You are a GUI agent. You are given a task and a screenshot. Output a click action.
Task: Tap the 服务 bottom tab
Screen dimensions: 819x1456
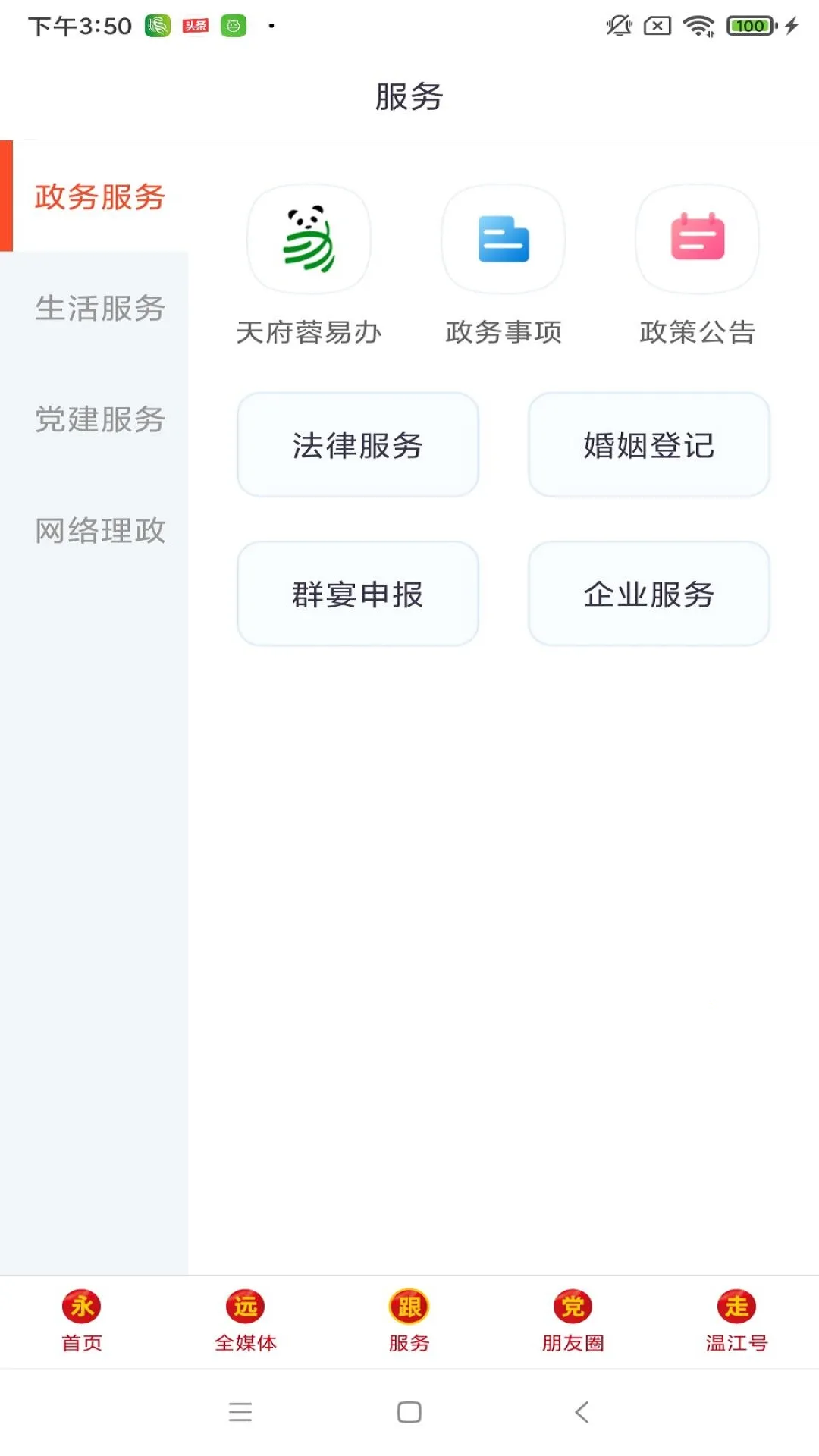point(409,1320)
